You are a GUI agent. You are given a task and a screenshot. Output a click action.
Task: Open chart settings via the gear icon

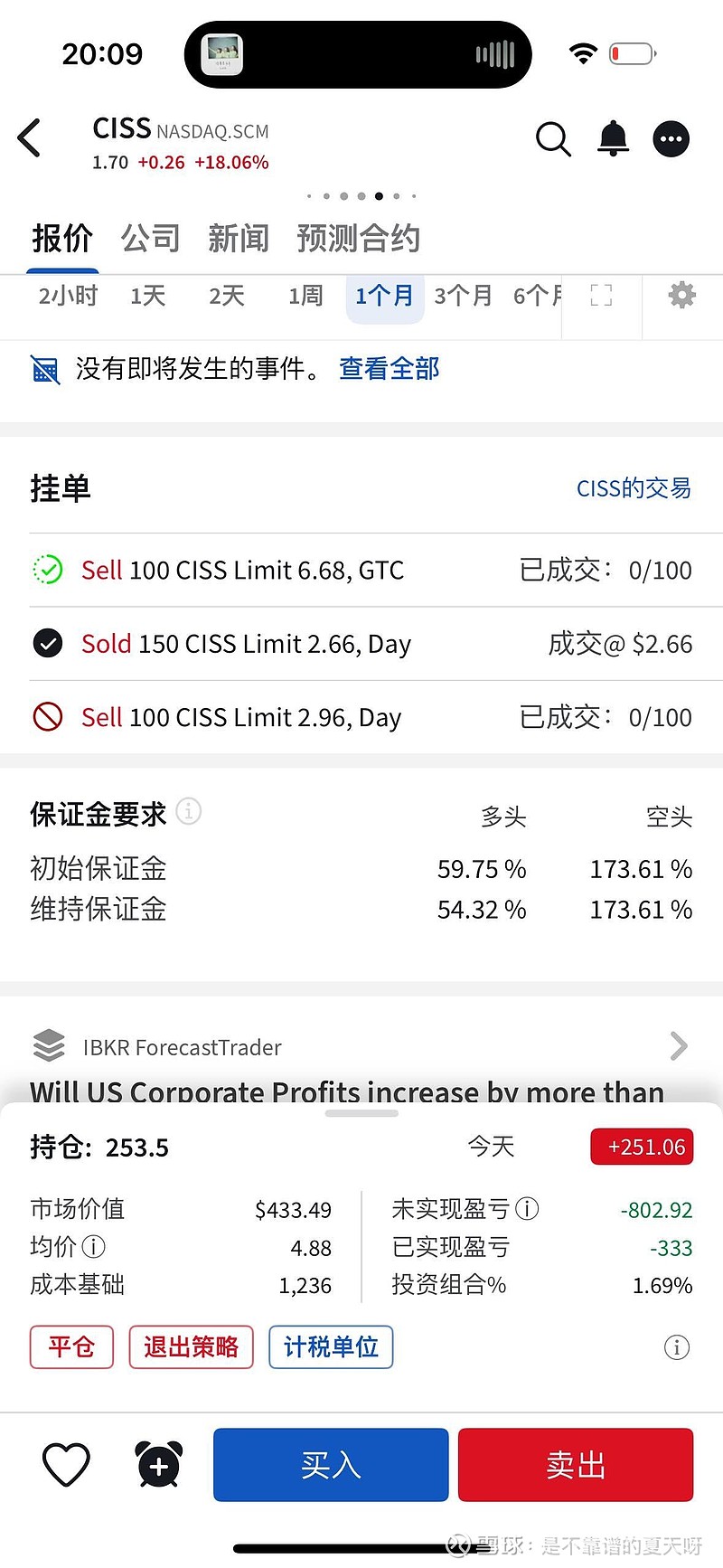coord(681,294)
